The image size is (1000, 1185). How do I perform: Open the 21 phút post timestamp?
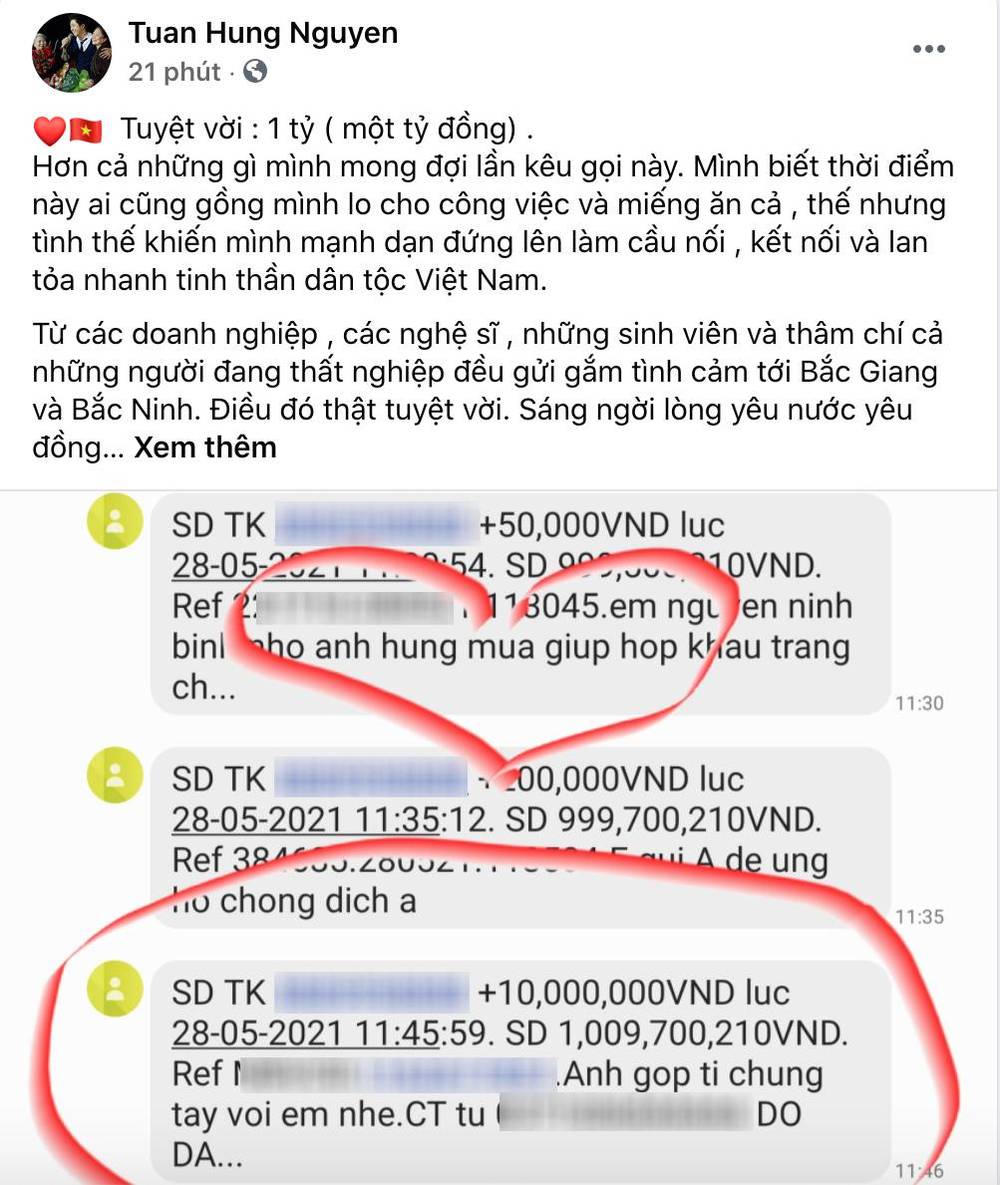pyautogui.click(x=174, y=72)
